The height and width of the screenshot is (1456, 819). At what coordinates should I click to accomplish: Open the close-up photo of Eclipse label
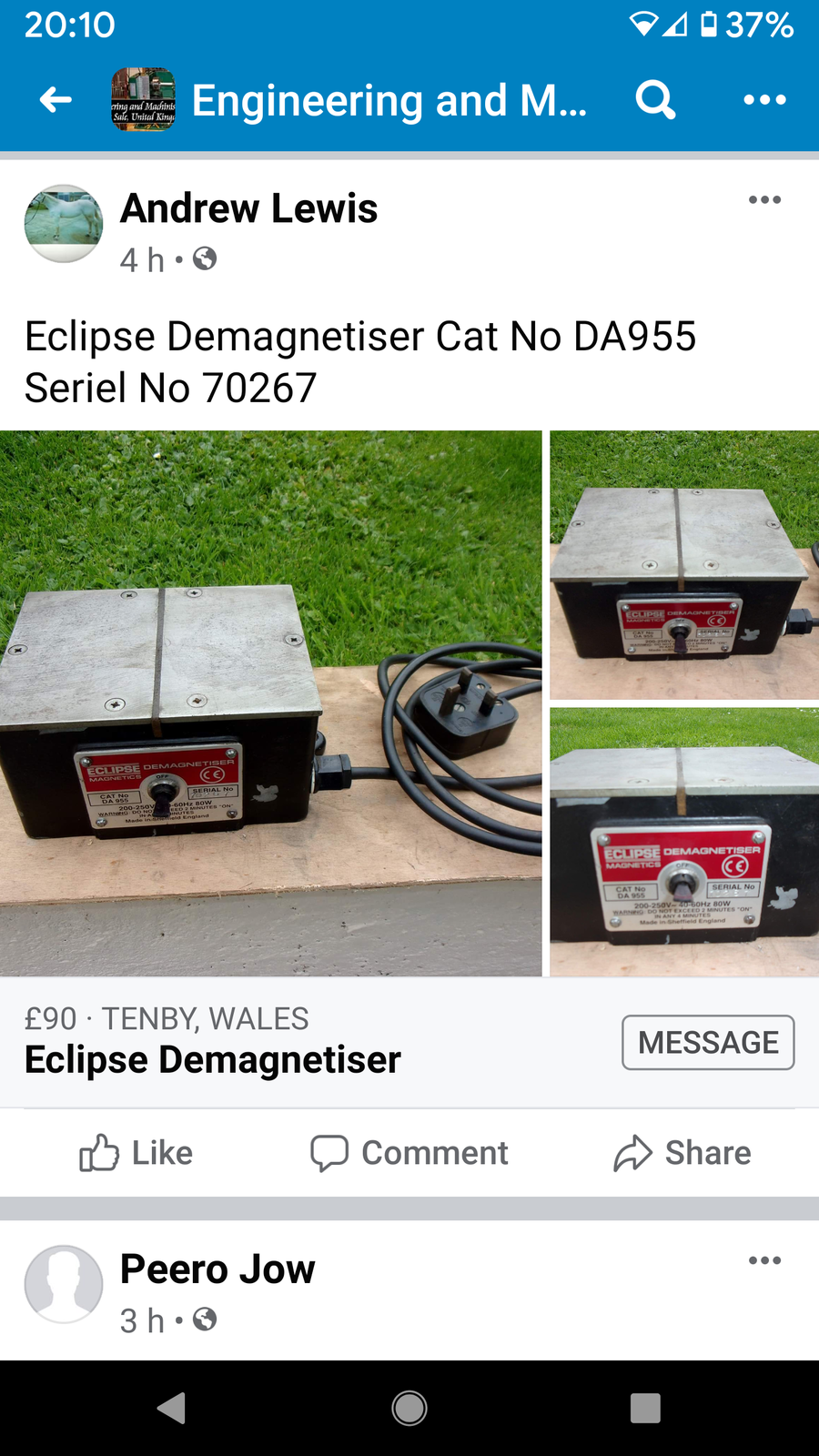click(x=684, y=842)
